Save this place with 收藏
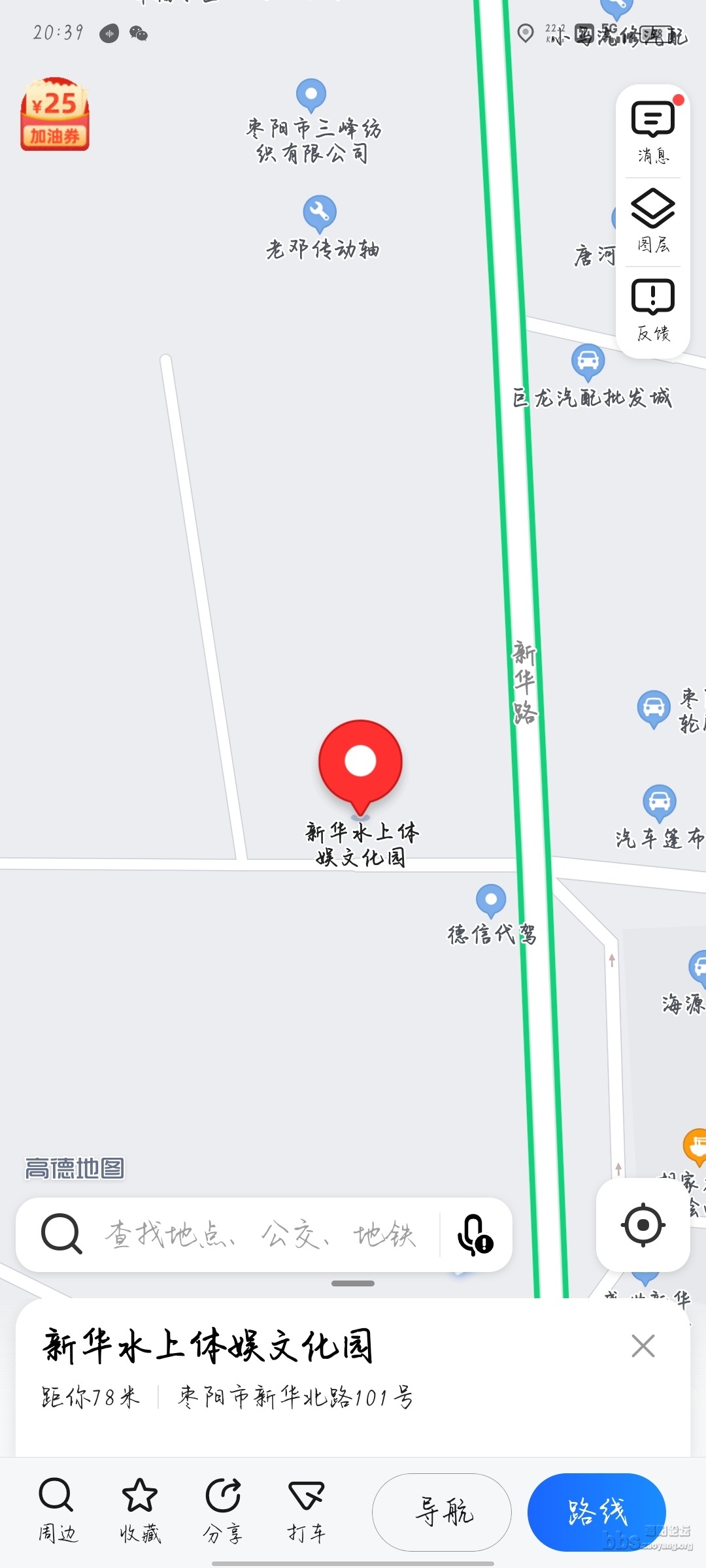The image size is (706, 1568). [x=140, y=1511]
